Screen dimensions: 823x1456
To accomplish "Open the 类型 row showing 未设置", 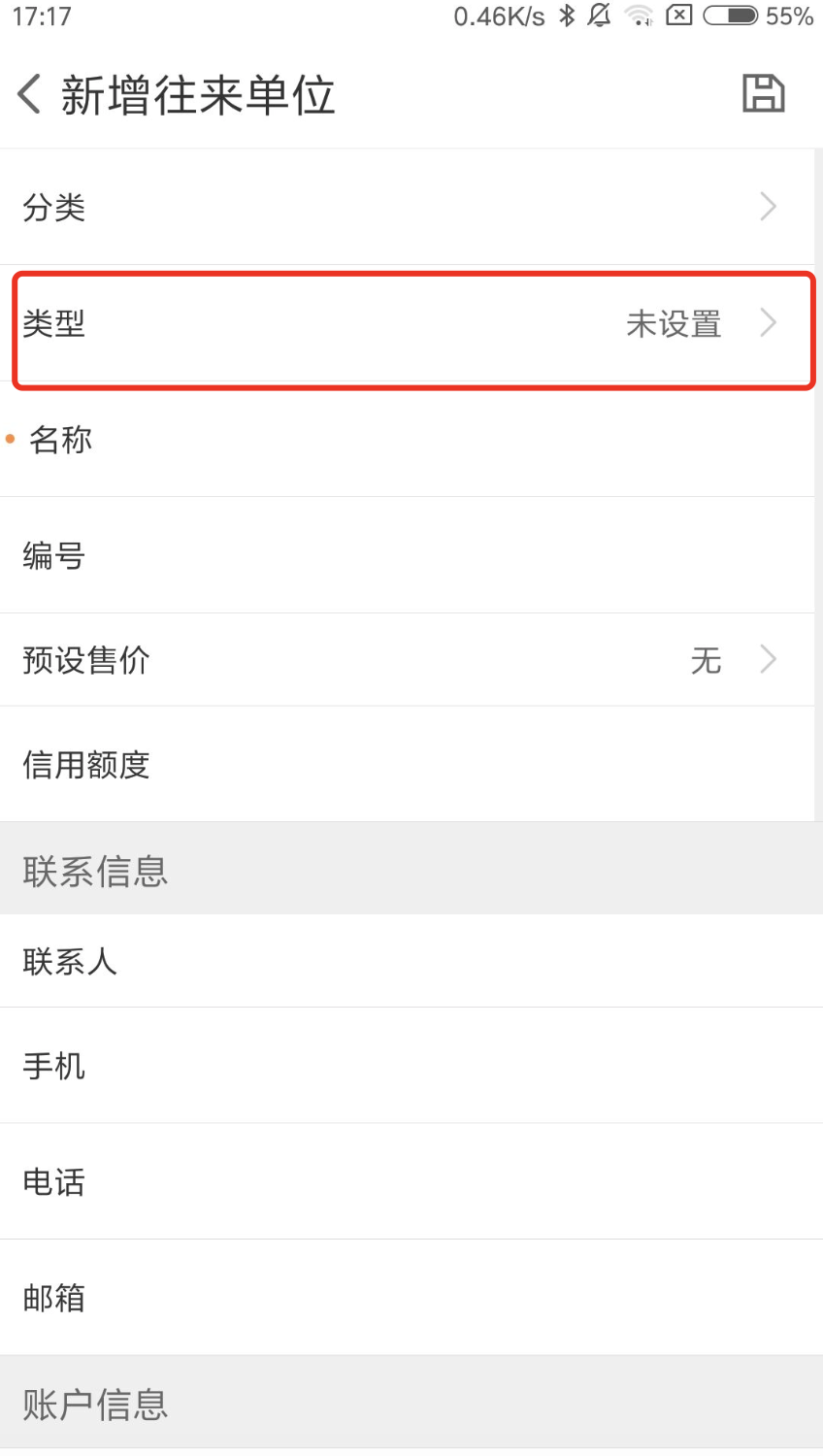I will [x=408, y=323].
